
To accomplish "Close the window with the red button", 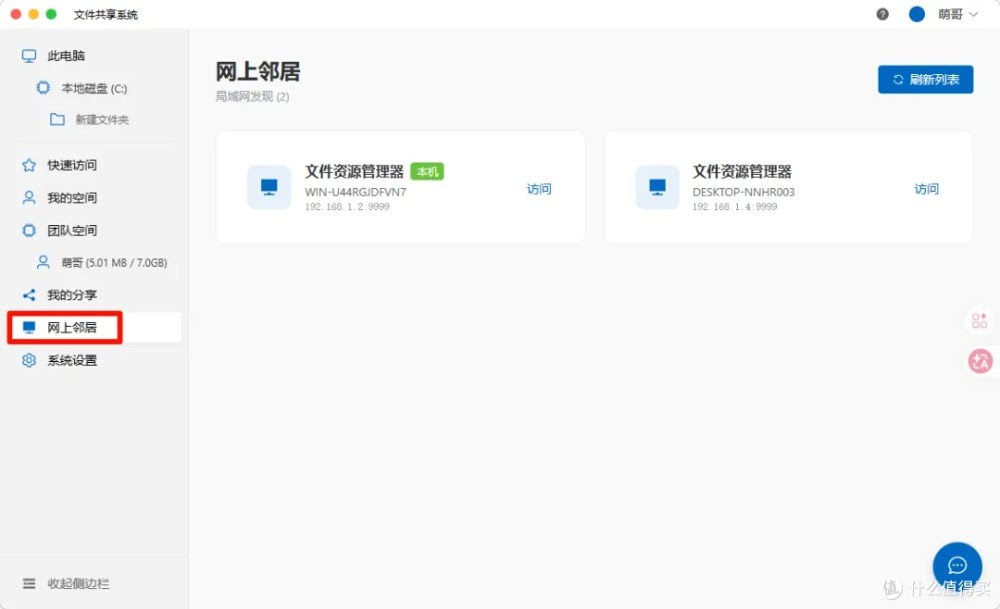I will point(15,14).
